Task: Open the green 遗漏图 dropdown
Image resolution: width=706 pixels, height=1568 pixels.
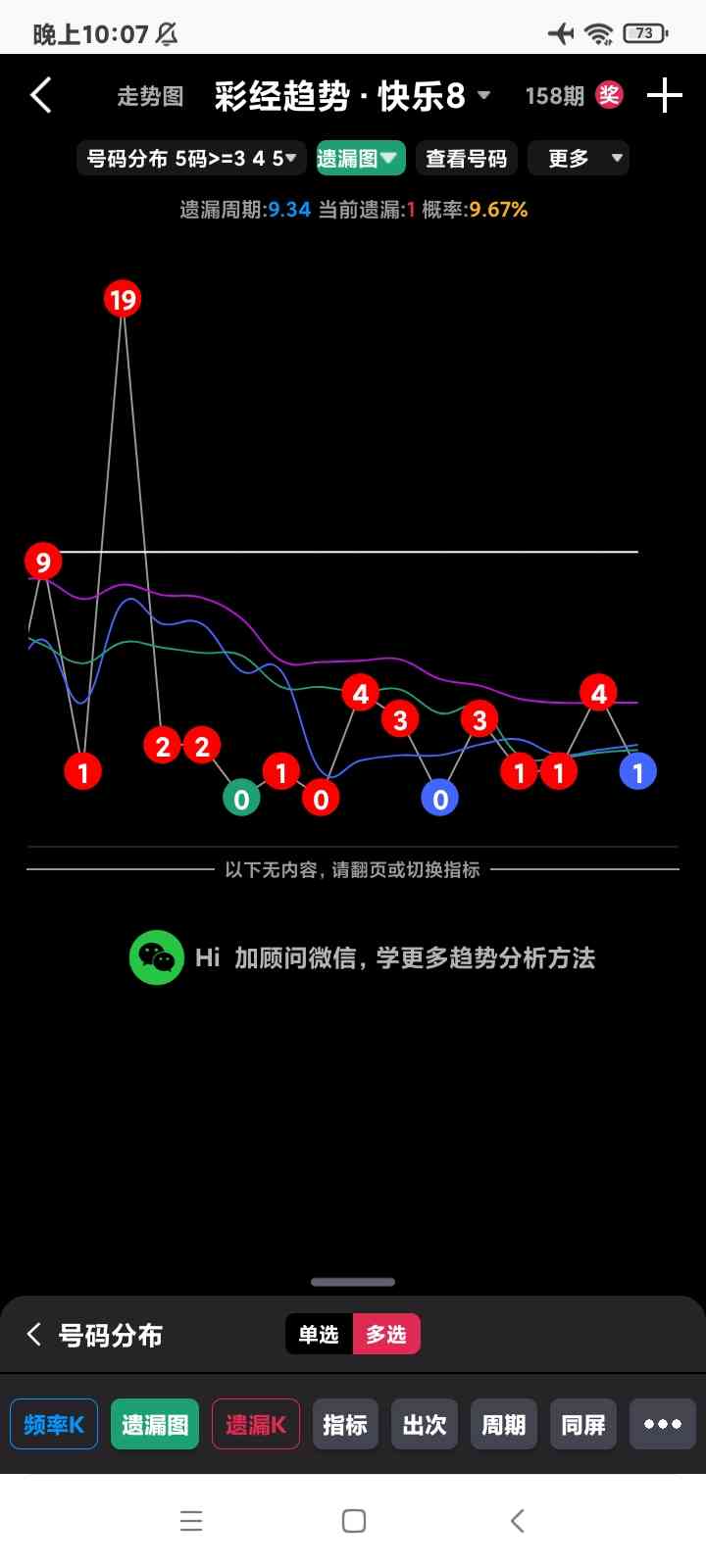Action: [x=360, y=158]
